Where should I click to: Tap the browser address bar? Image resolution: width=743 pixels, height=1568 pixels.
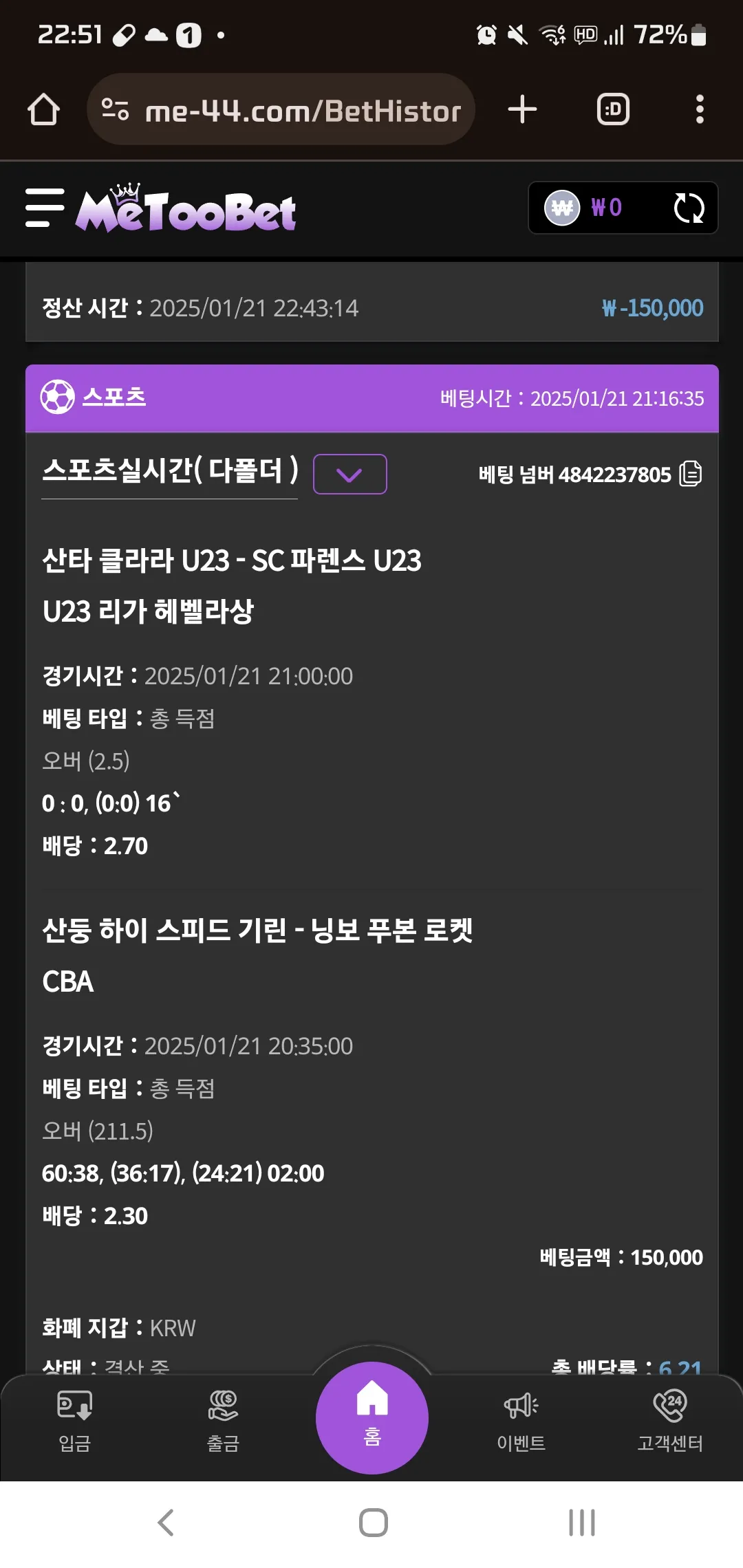click(281, 109)
